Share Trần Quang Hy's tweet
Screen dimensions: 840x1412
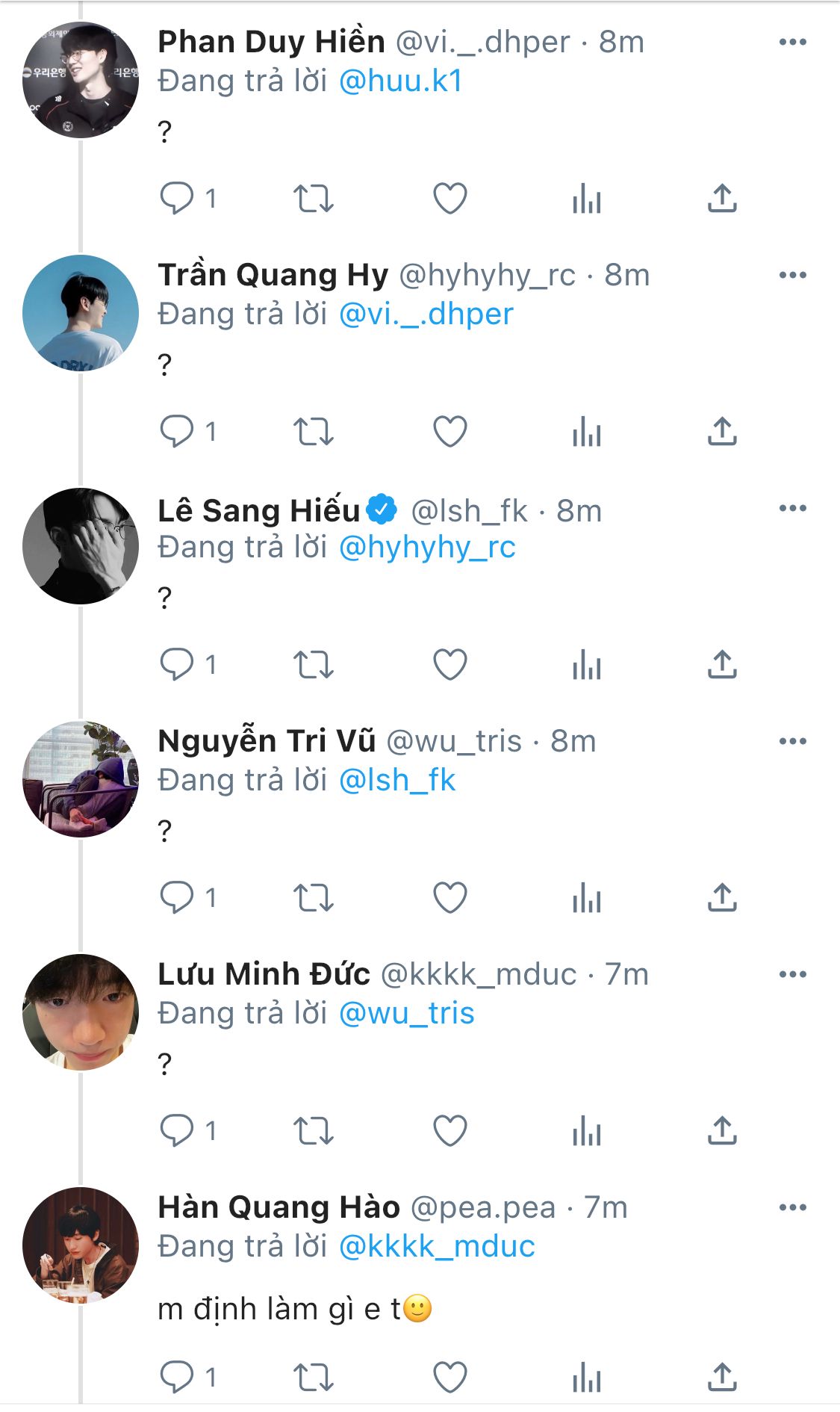tap(722, 432)
